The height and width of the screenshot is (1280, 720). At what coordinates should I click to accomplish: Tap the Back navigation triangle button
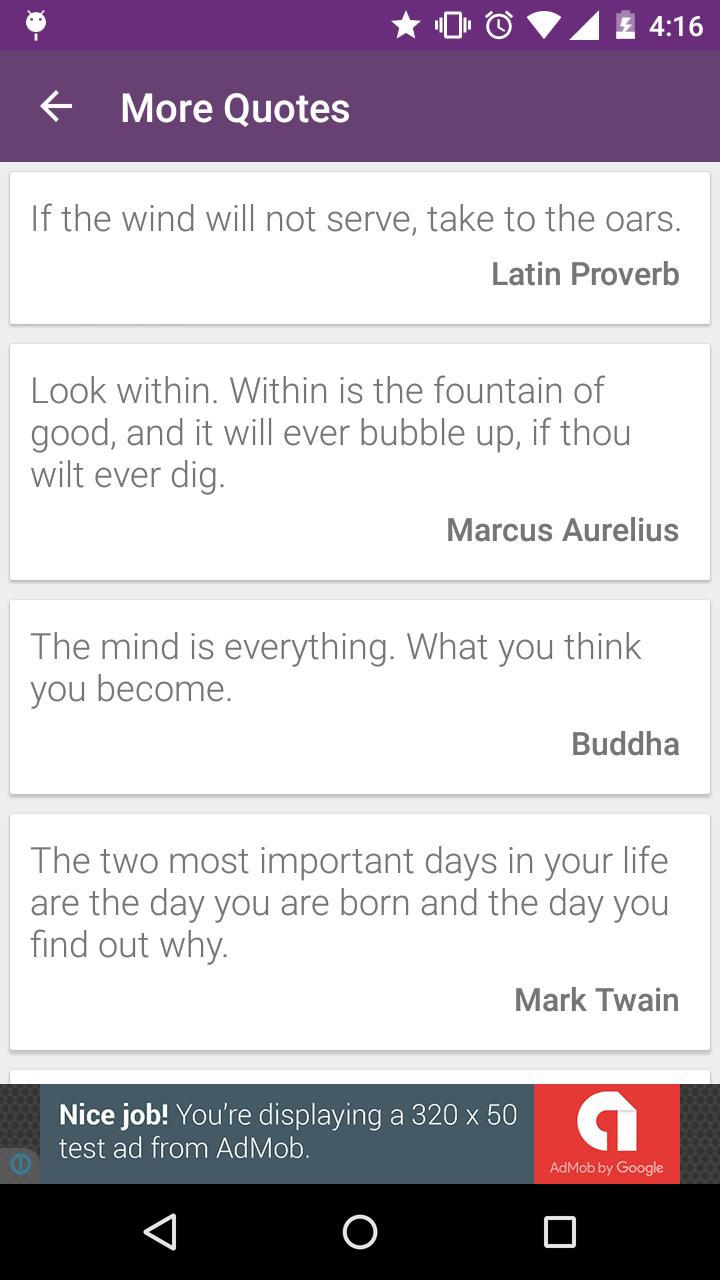click(160, 1234)
